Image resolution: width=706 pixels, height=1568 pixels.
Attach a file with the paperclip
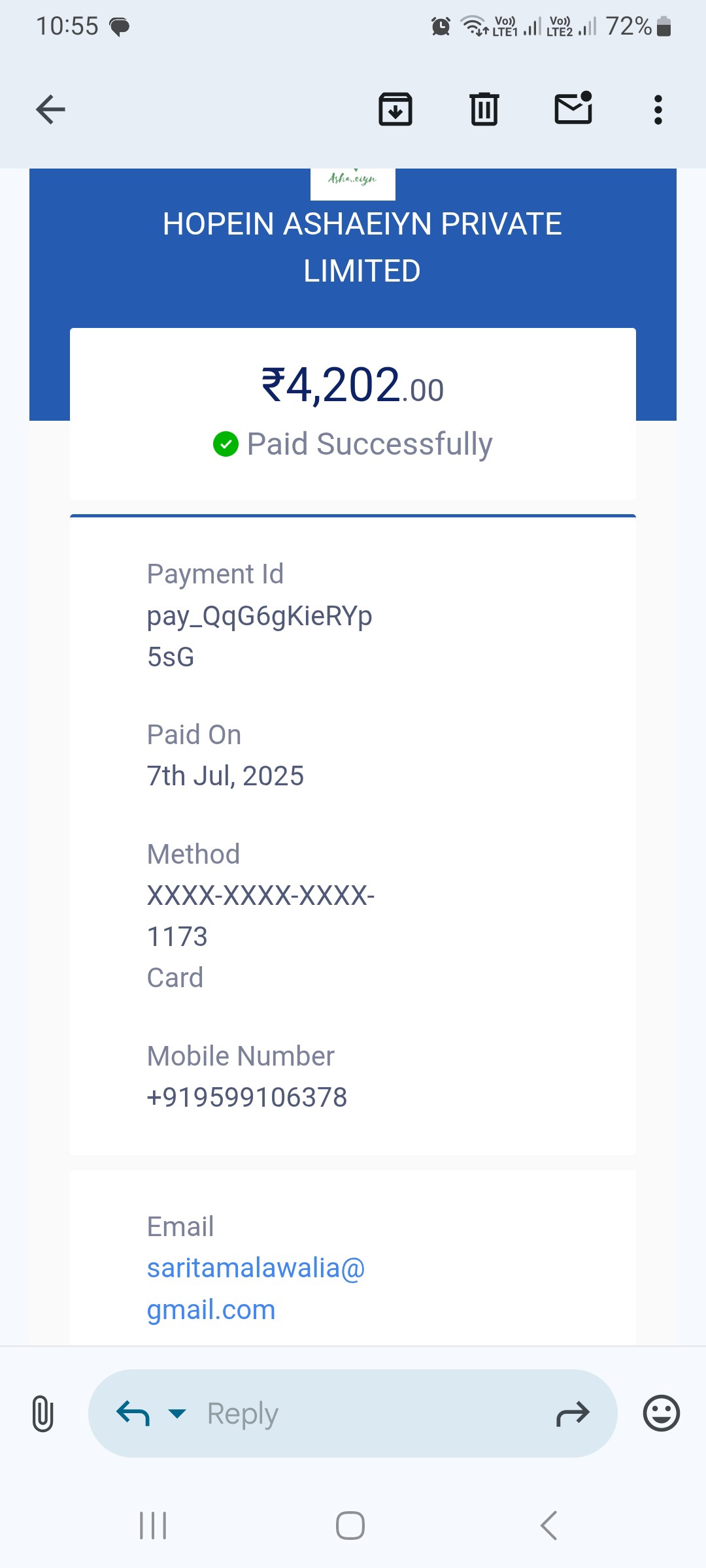coord(42,1413)
